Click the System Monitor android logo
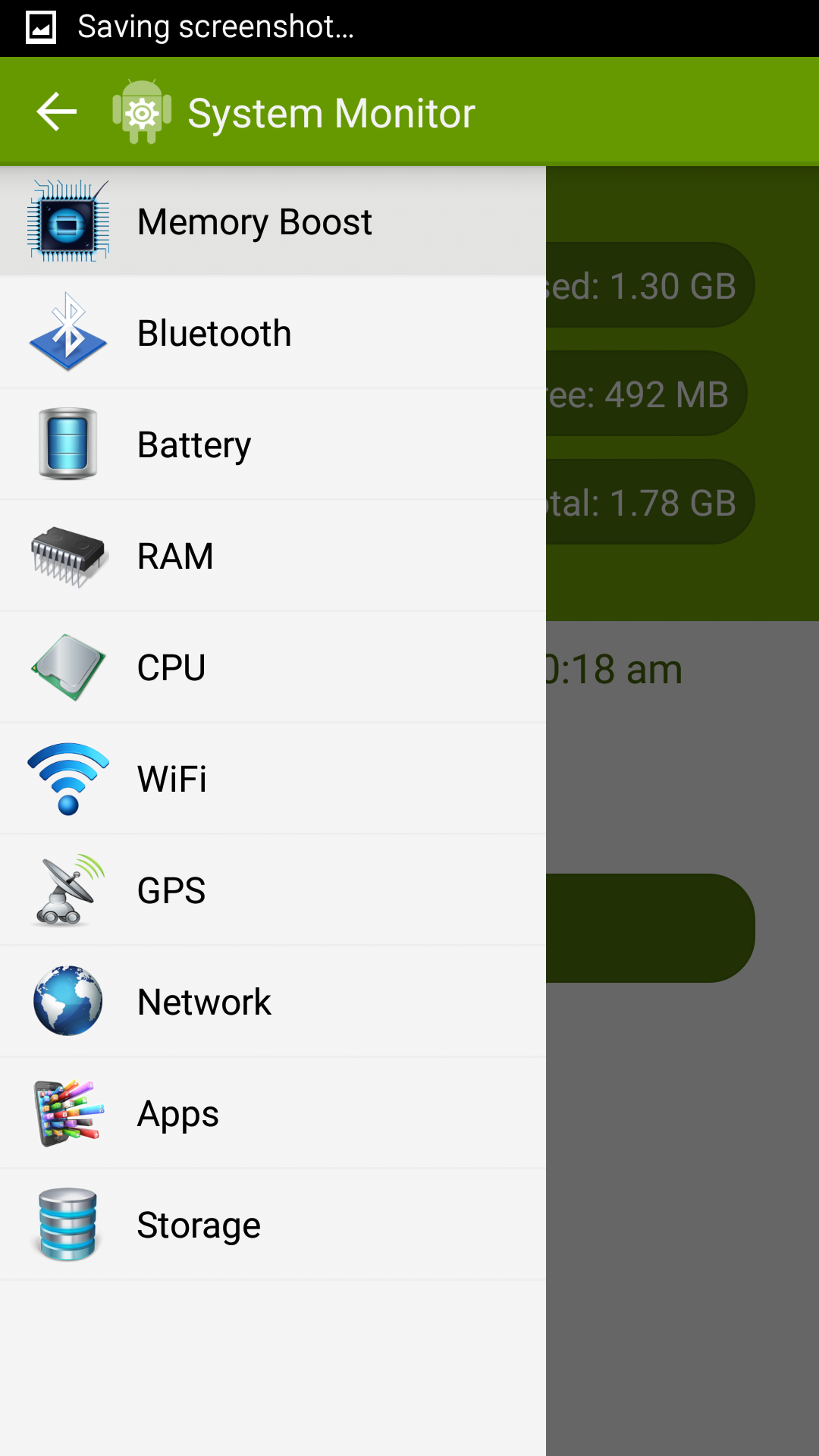 click(144, 111)
